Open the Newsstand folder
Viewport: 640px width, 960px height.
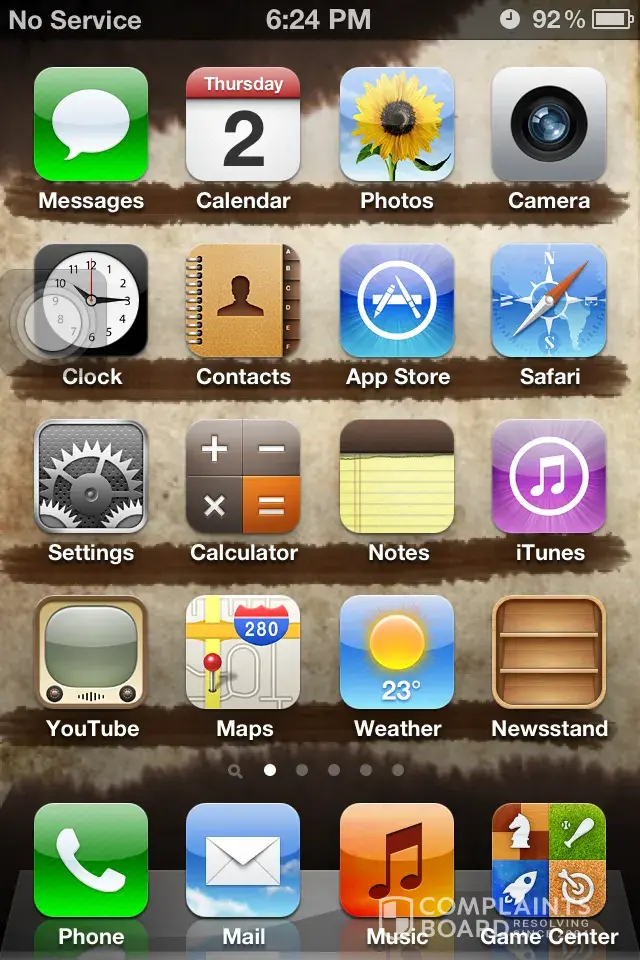(x=549, y=653)
